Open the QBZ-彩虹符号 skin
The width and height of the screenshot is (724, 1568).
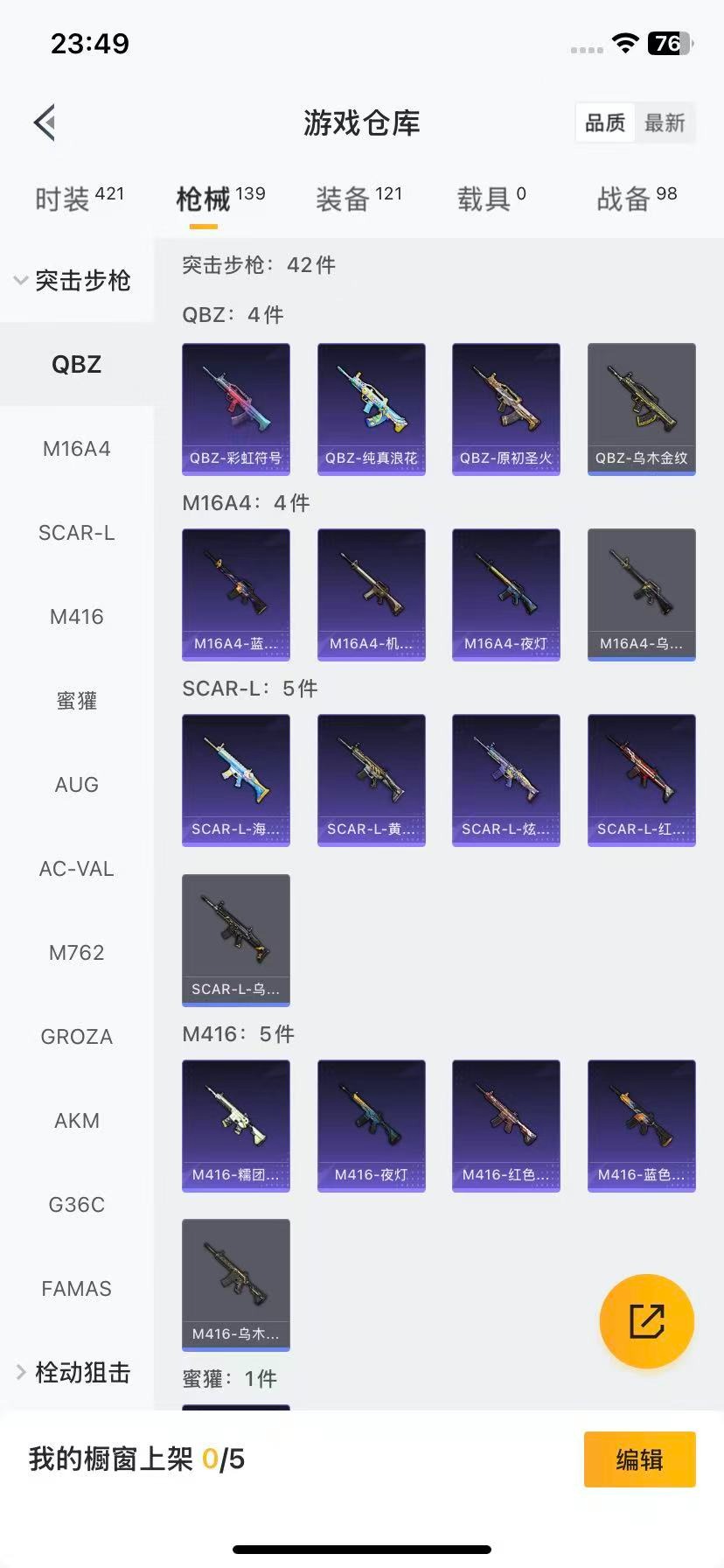coord(235,408)
